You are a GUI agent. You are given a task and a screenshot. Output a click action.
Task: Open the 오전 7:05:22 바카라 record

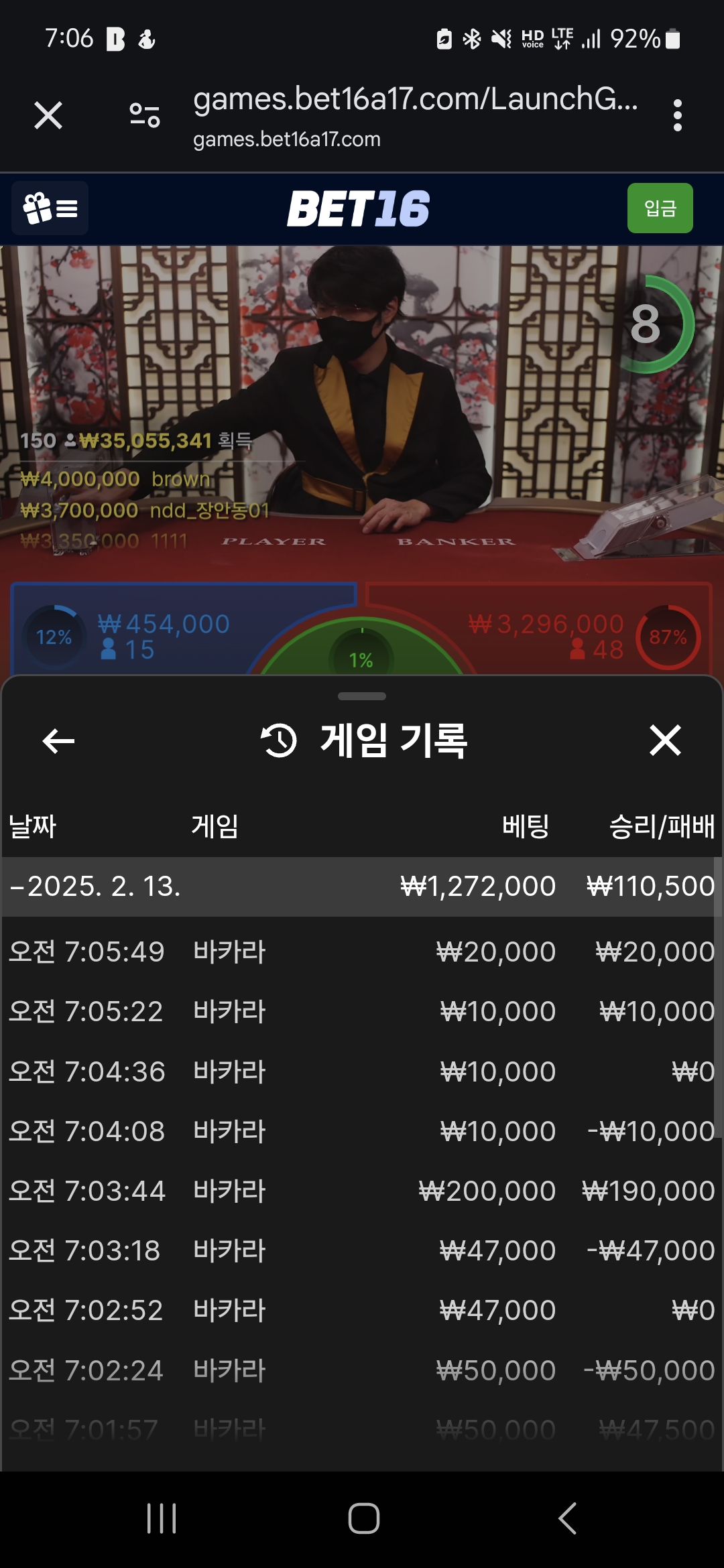click(362, 1011)
